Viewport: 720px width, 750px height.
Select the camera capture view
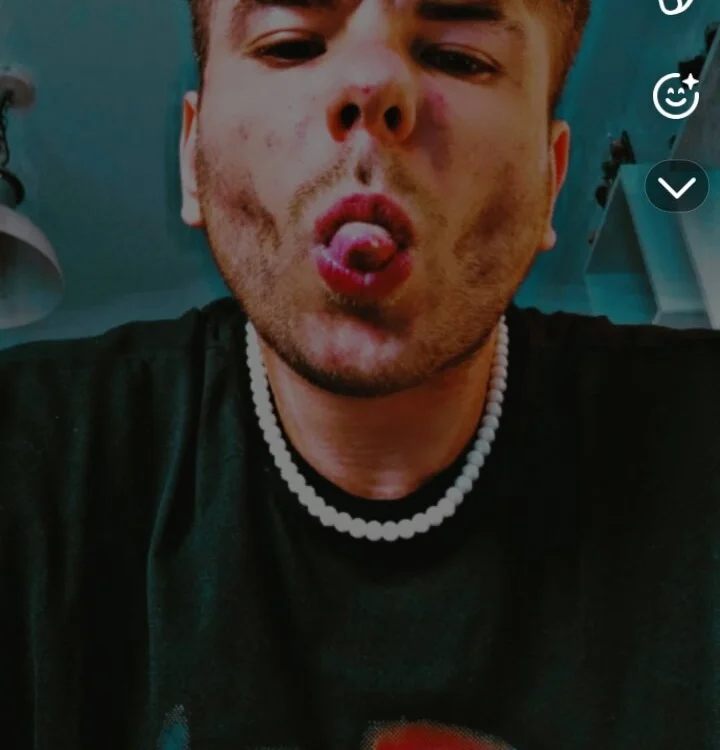click(360, 400)
